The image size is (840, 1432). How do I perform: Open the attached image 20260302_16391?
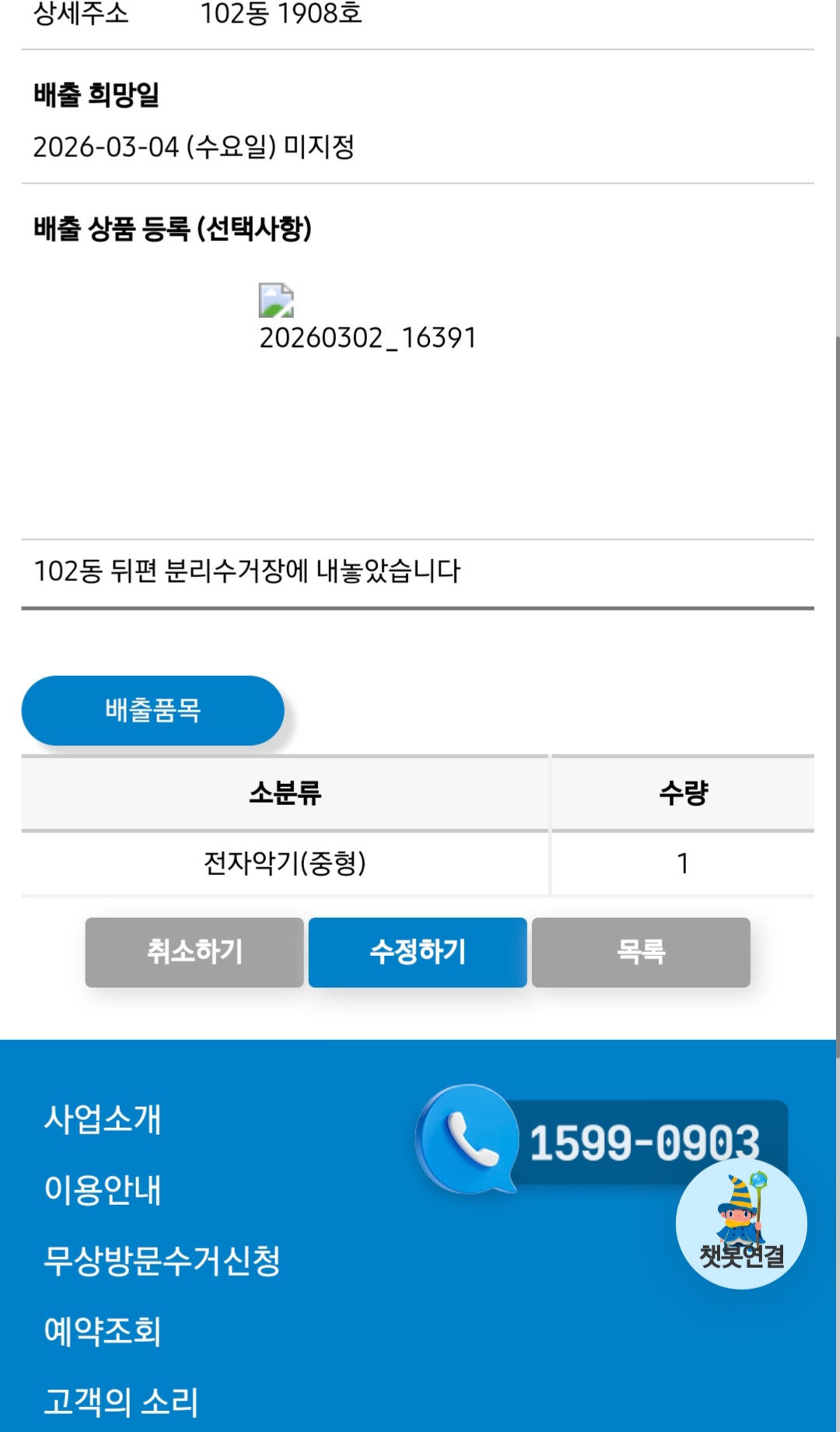[x=276, y=301]
